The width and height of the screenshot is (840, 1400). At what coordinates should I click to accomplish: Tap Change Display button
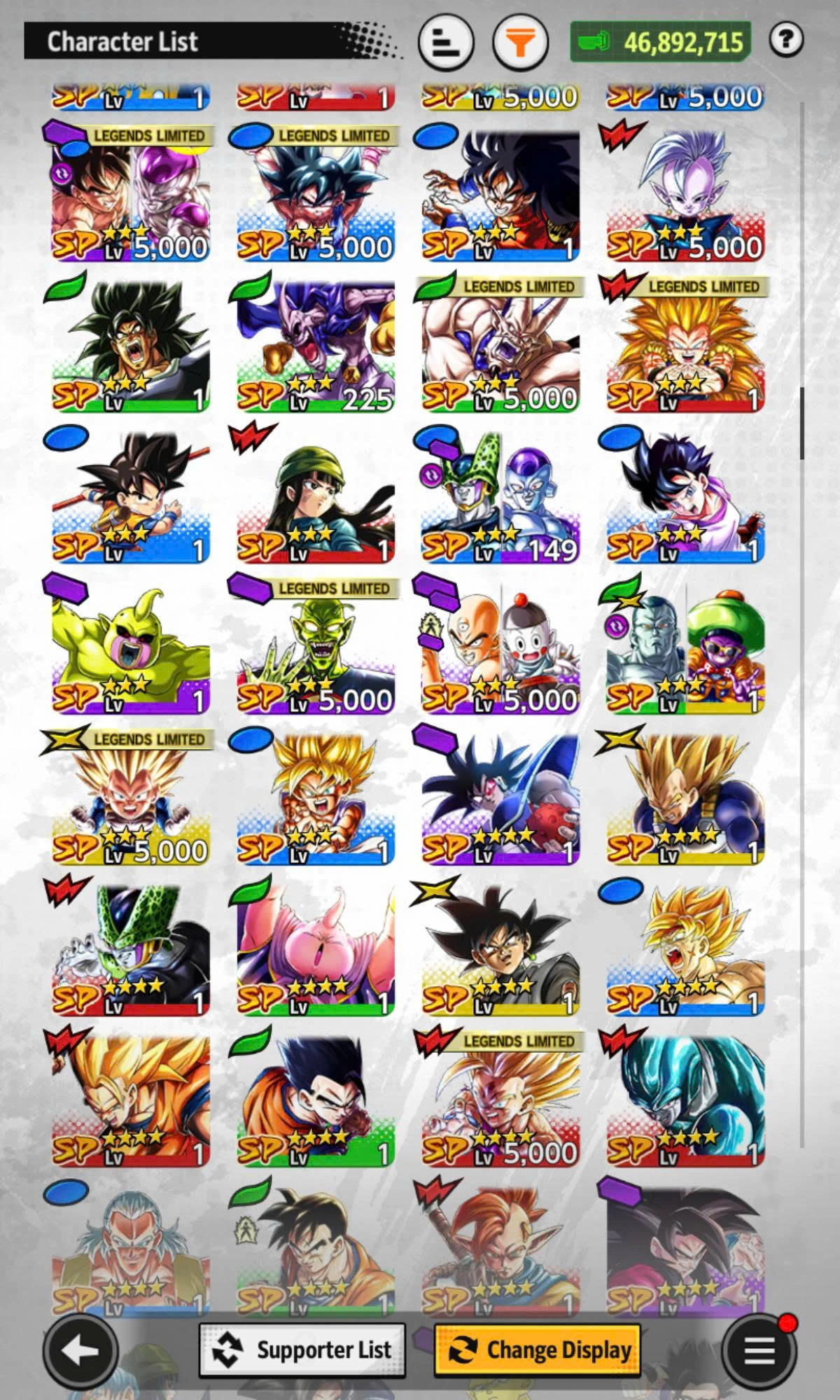point(537,1350)
